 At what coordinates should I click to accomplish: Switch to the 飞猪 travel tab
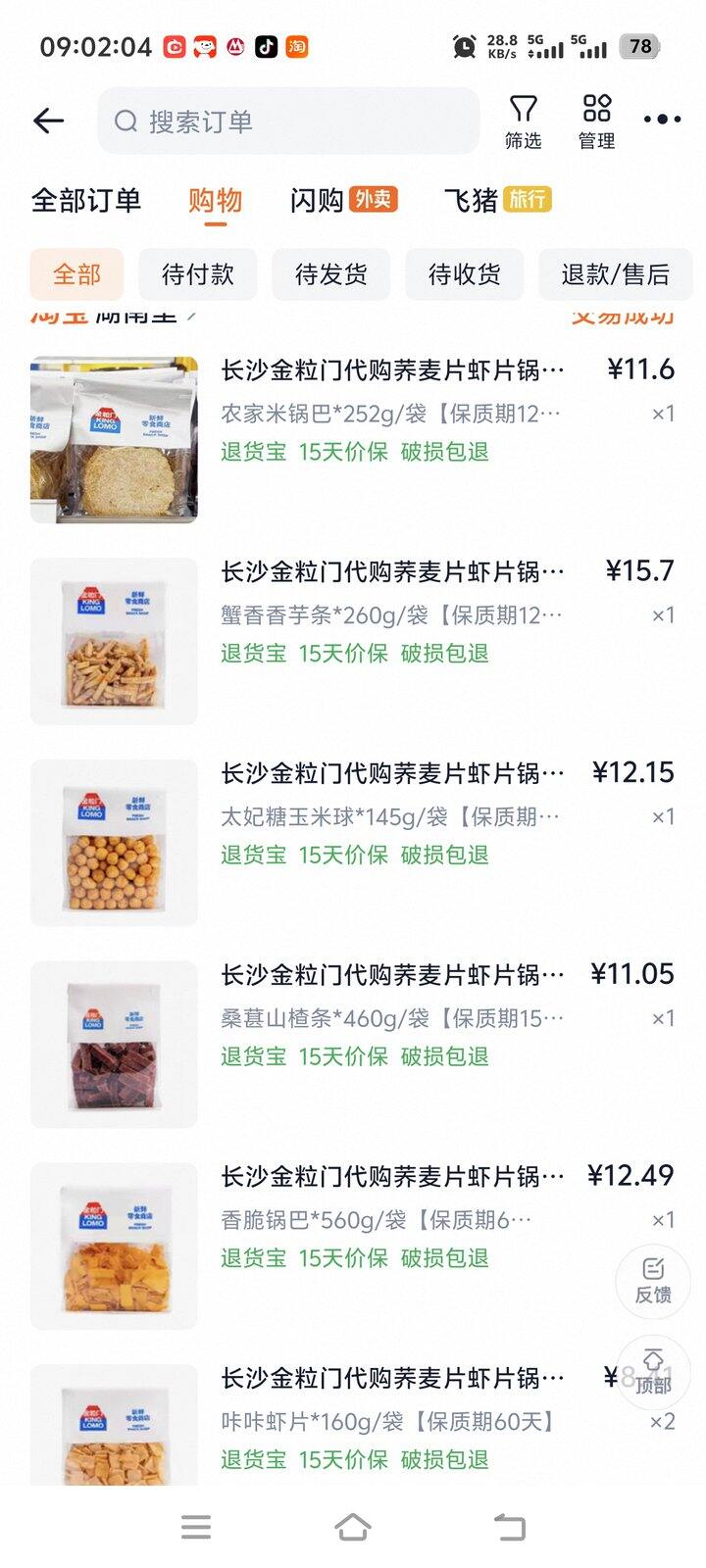(x=496, y=201)
